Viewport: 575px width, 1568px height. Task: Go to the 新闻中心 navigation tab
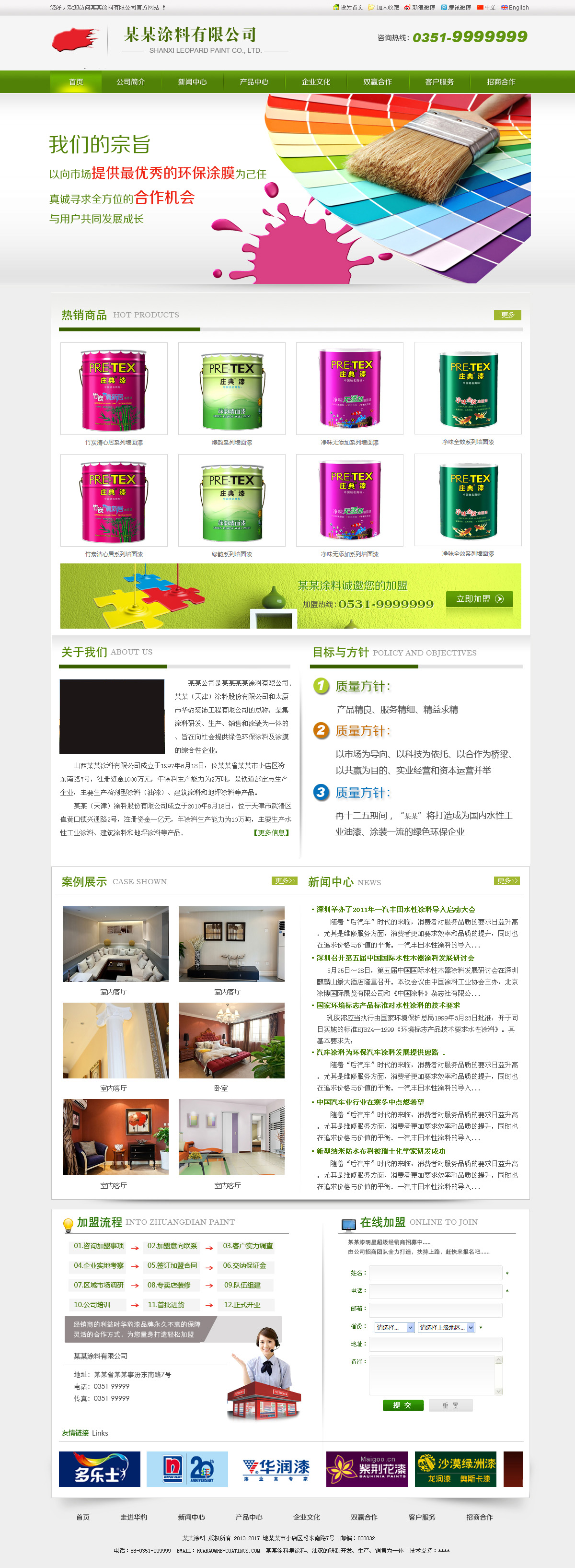point(192,82)
